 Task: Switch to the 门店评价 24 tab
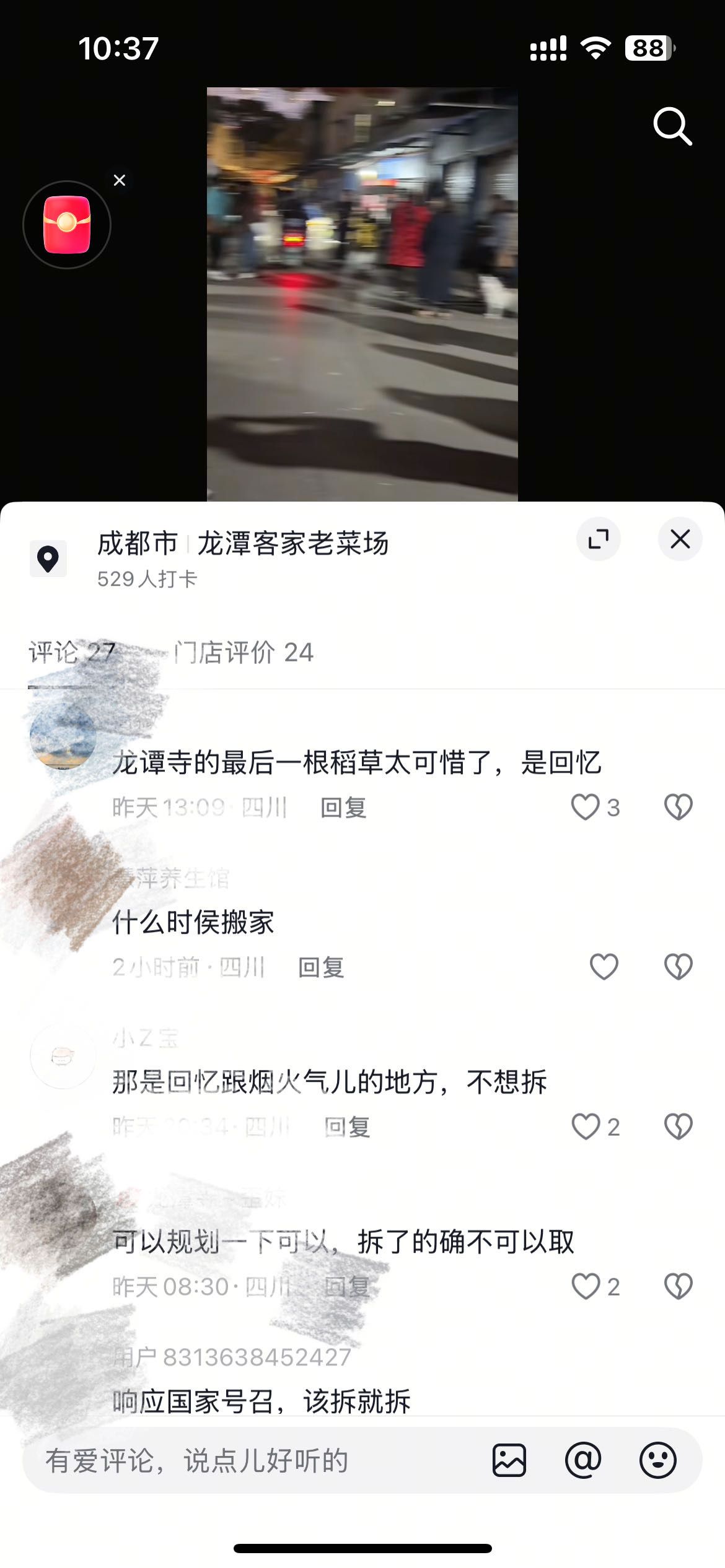[244, 653]
